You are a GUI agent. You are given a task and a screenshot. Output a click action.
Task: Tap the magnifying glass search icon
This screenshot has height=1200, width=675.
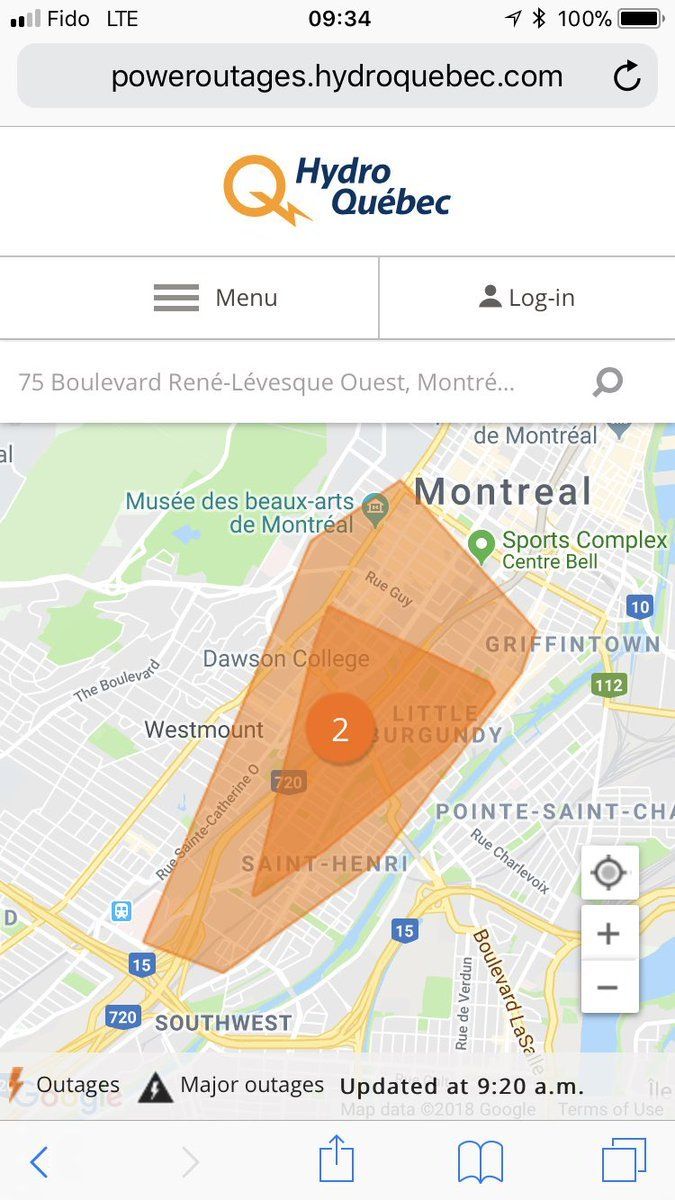pos(608,382)
